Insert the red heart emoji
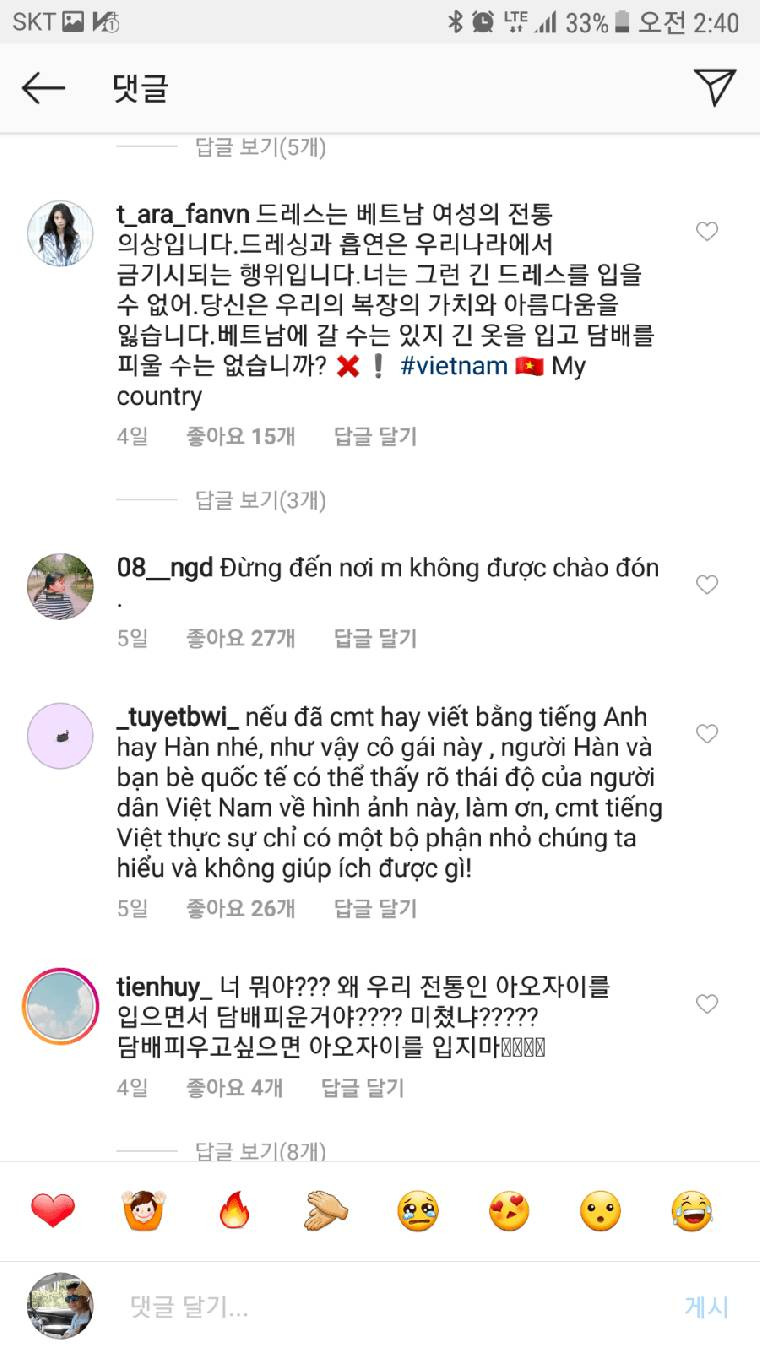The height and width of the screenshot is (1351, 760). pyautogui.click(x=53, y=1211)
